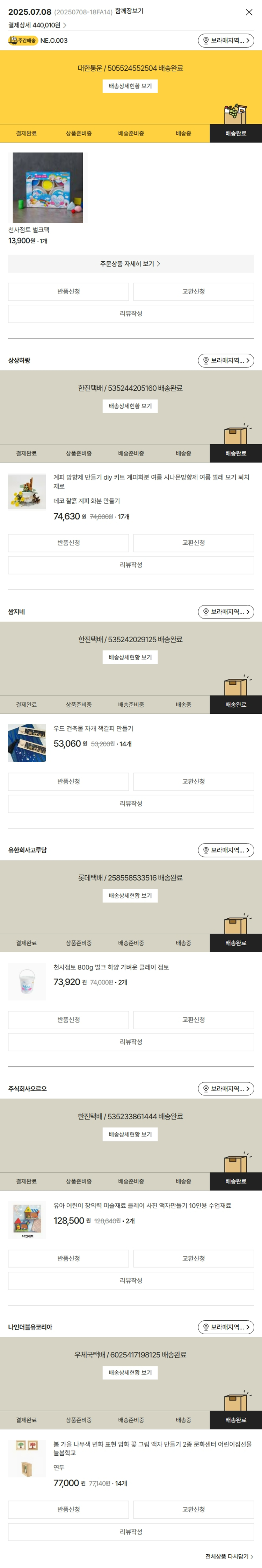Write 리뷰작성 for 천사점토 벌크팩

[x=131, y=313]
